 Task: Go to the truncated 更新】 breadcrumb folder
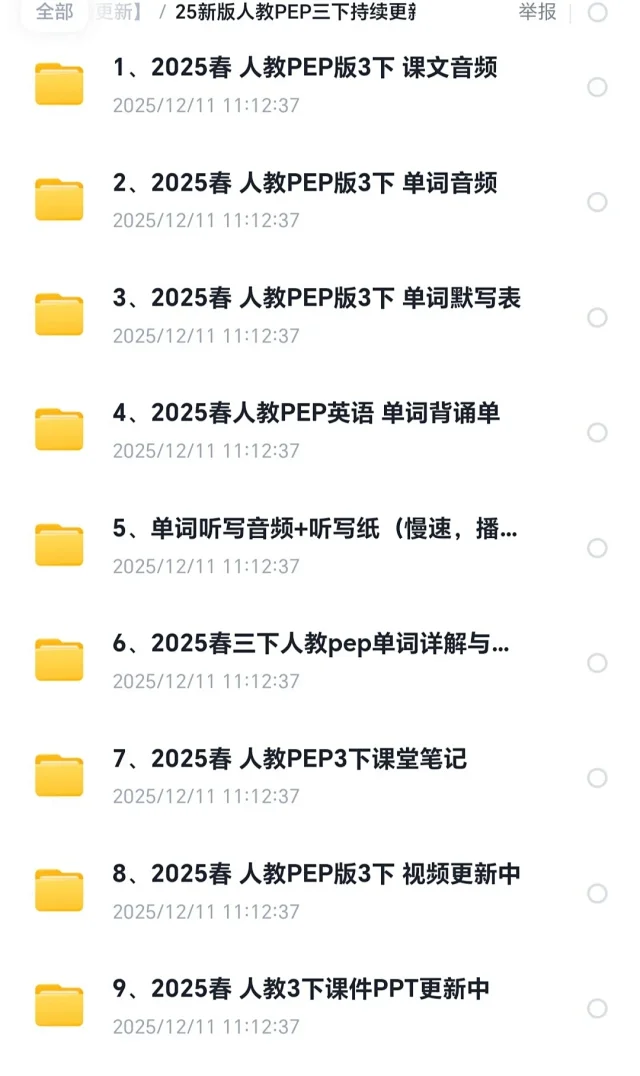(120, 12)
